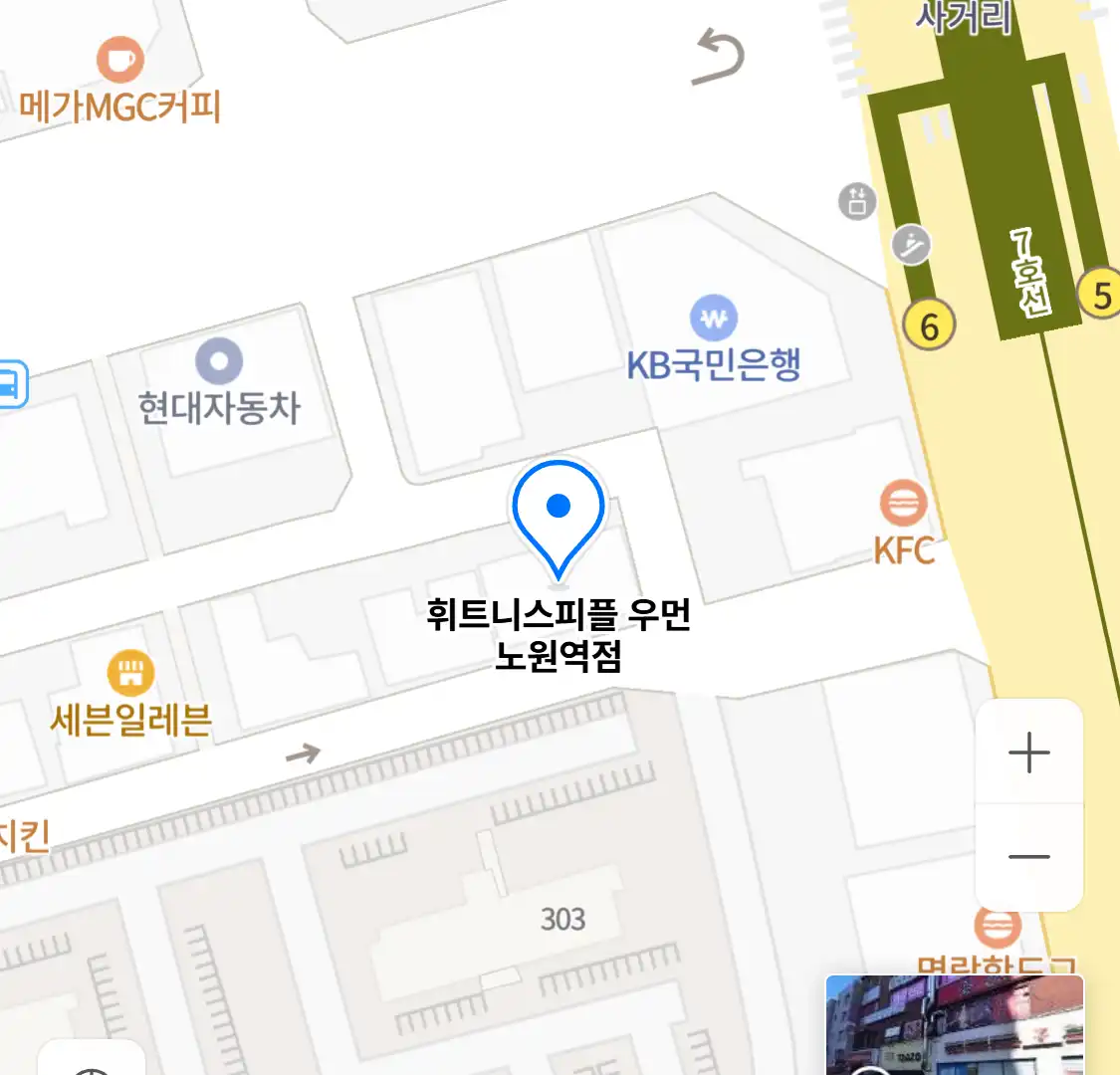1120x1075 pixels.
Task: Select the 세븐일레븐 store marker
Action: (130, 674)
